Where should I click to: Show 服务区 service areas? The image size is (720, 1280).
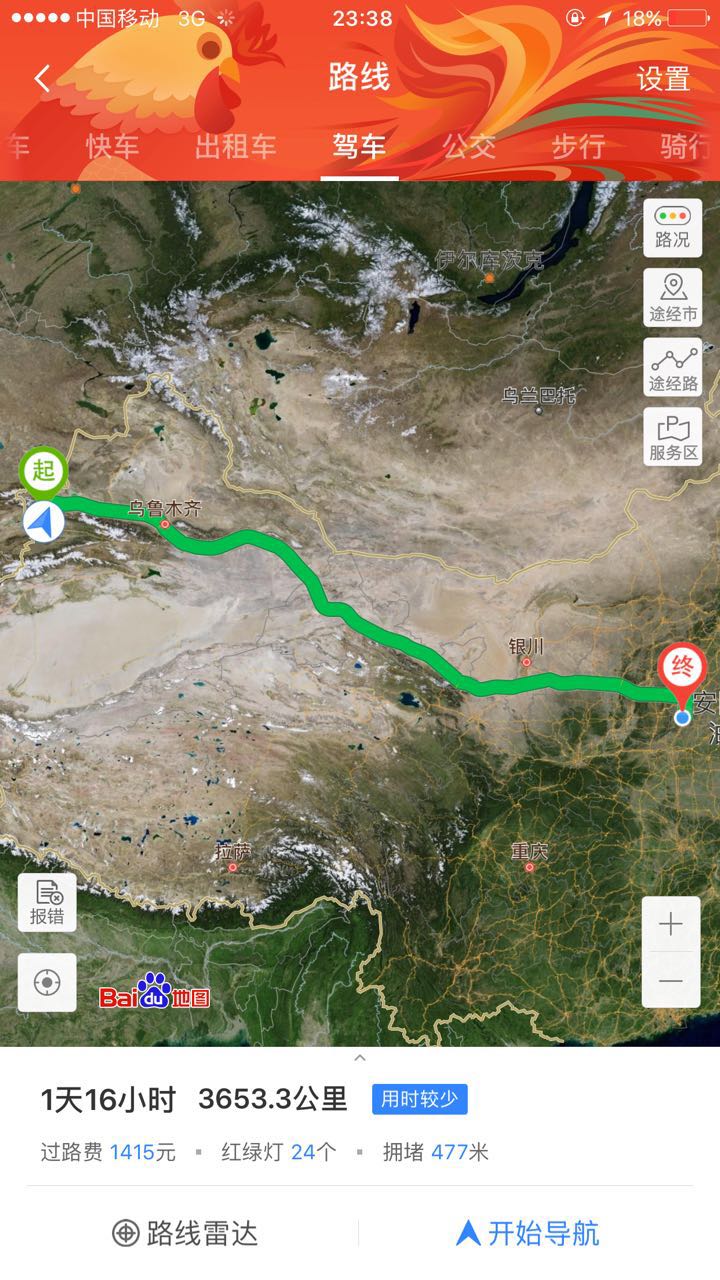[x=672, y=437]
